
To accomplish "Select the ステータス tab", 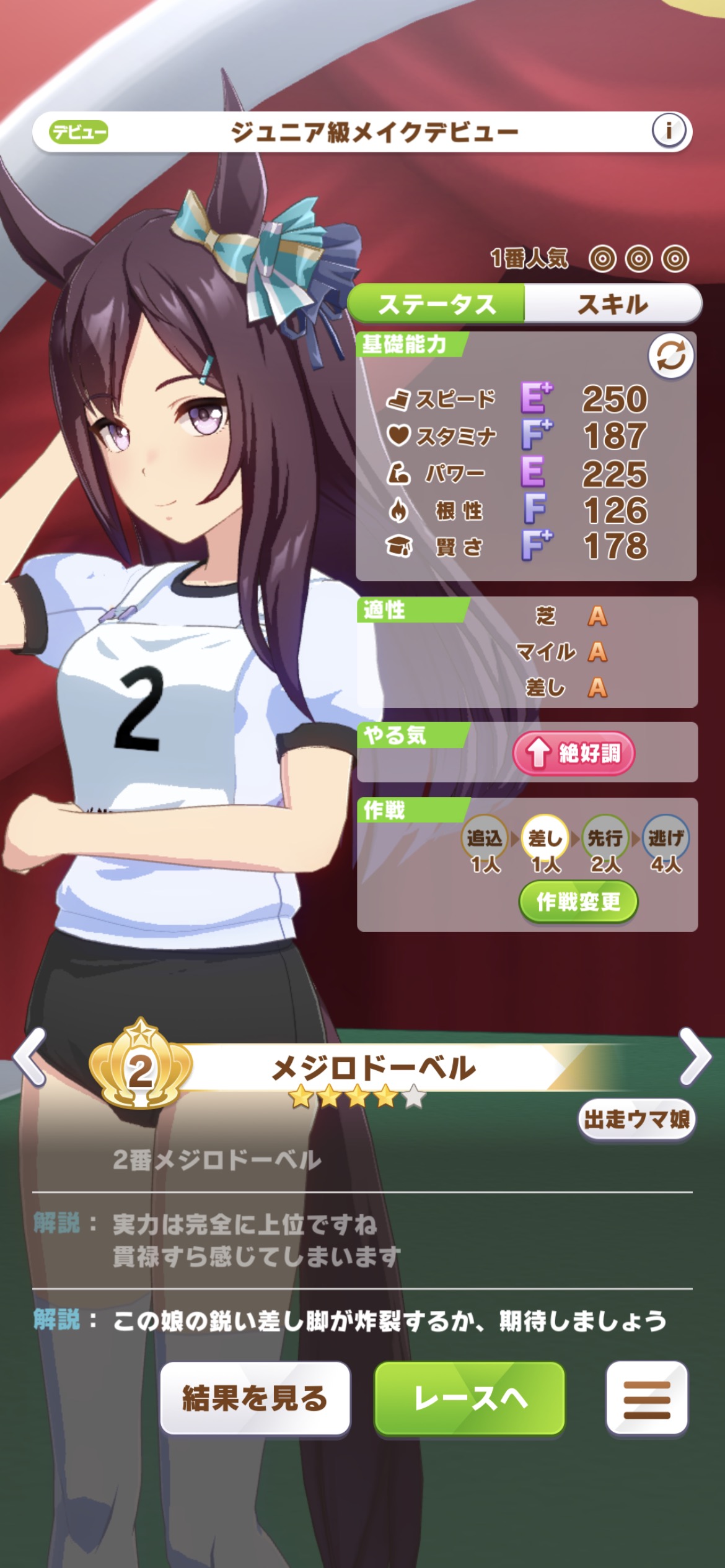I will [437, 304].
